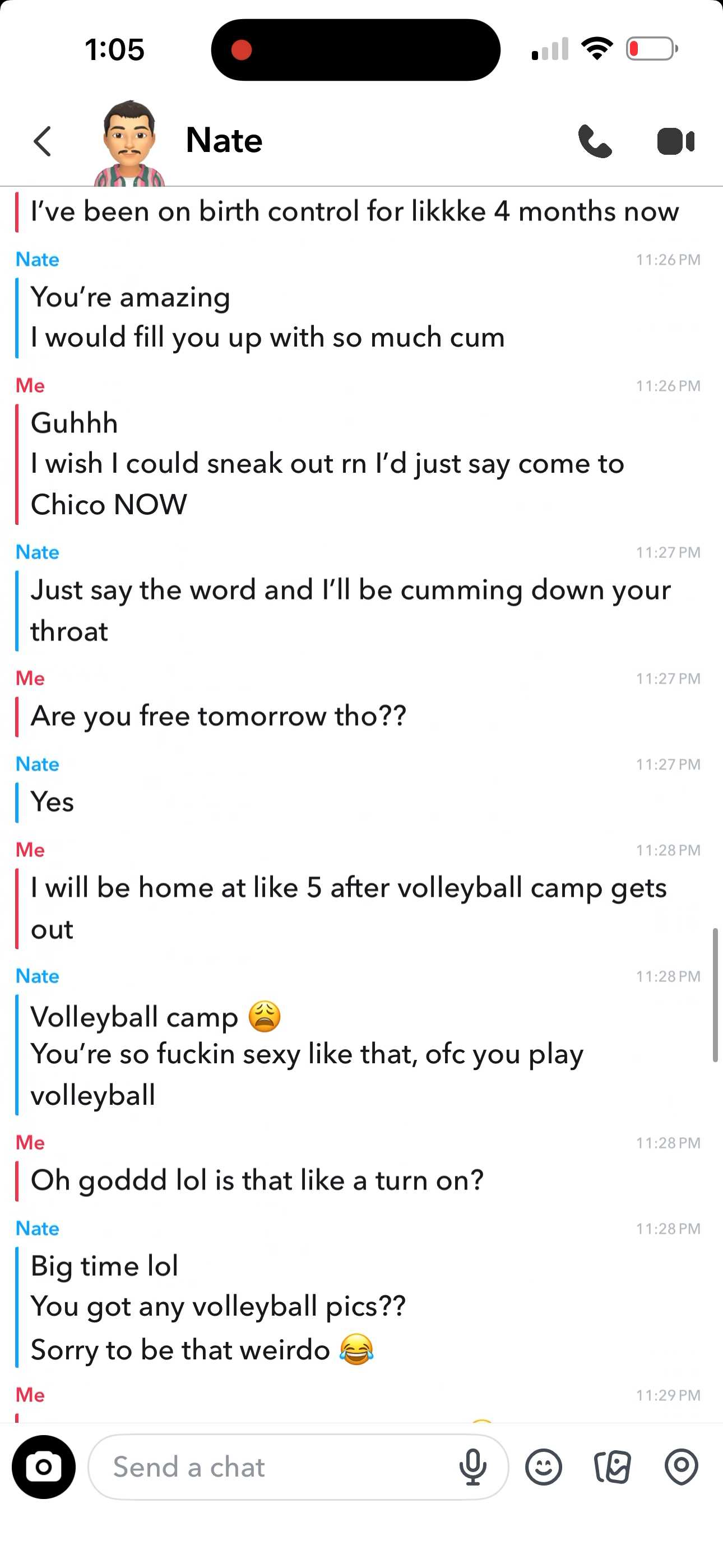Share location with the pin icon
This screenshot has width=723, height=1568.
click(x=681, y=1467)
